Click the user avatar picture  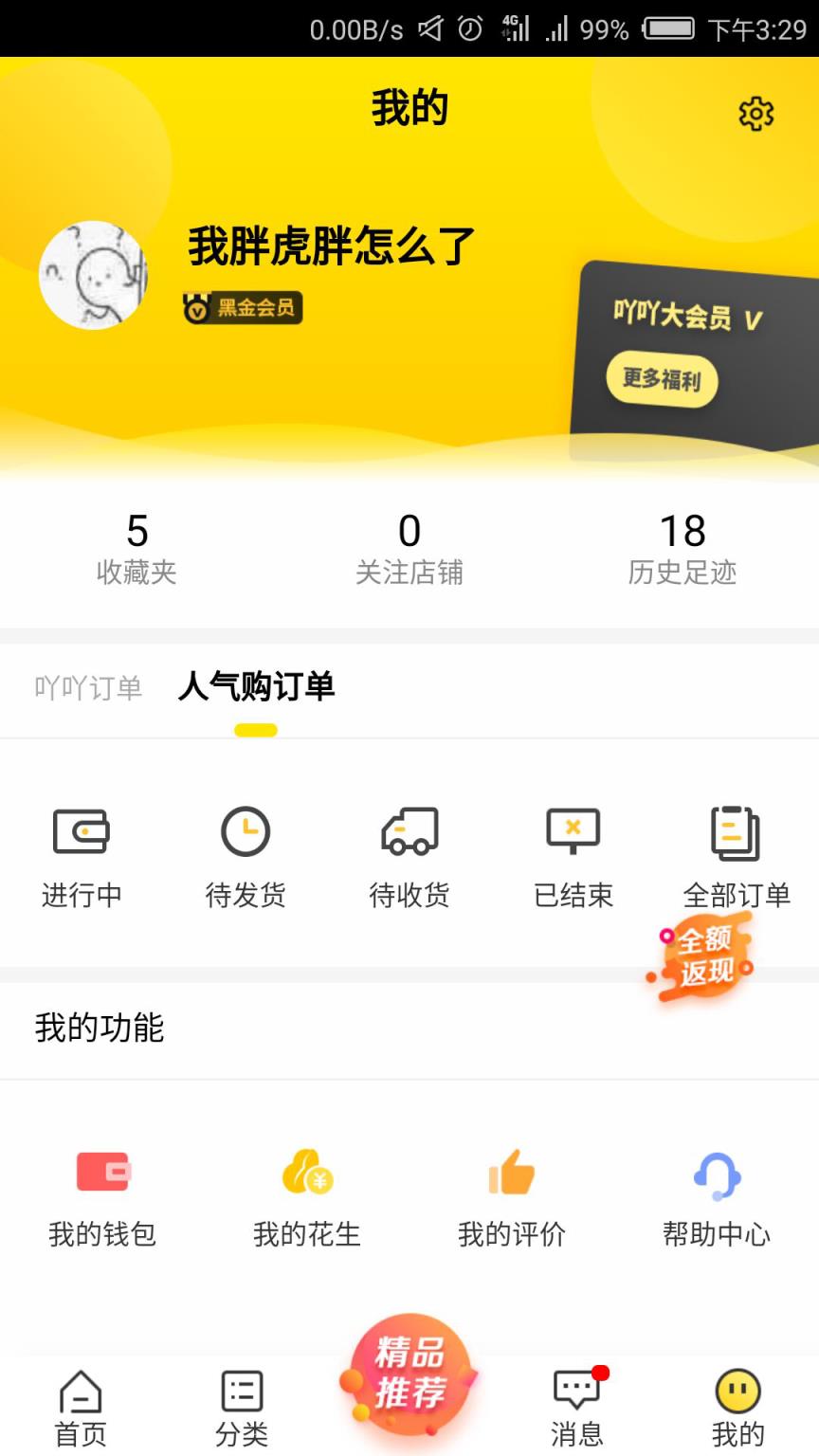pyautogui.click(x=93, y=275)
